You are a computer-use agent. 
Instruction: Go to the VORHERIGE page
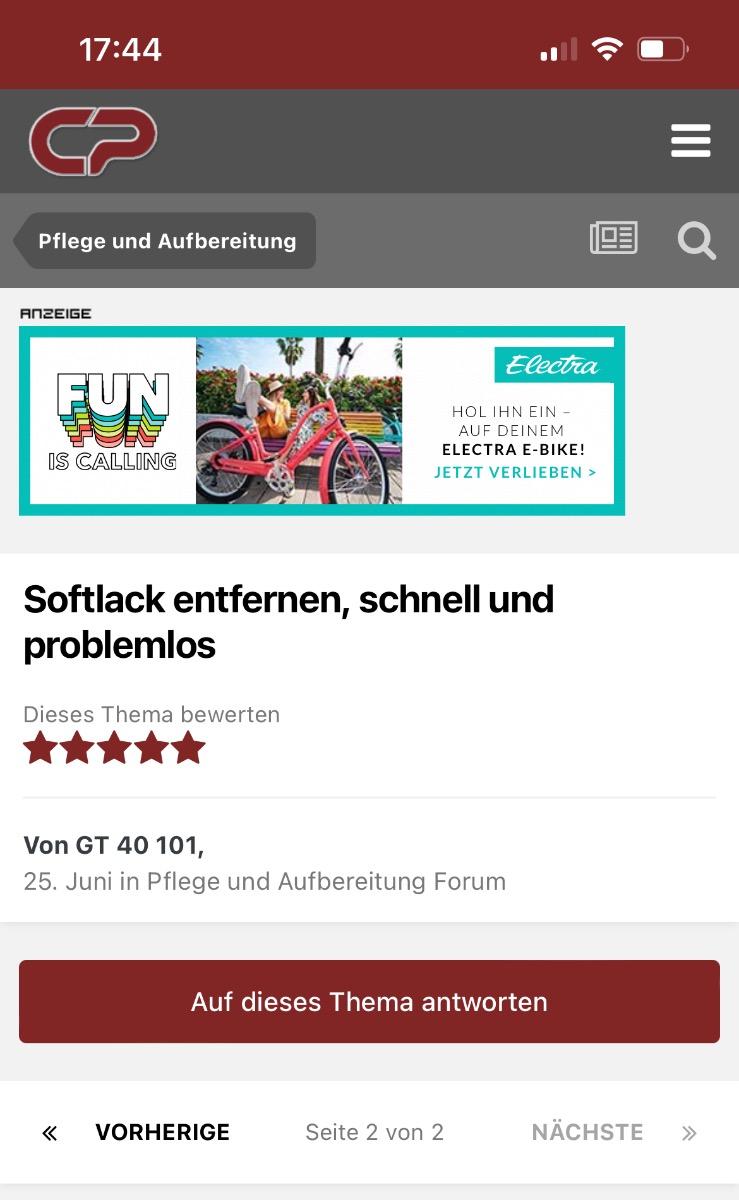point(162,1132)
